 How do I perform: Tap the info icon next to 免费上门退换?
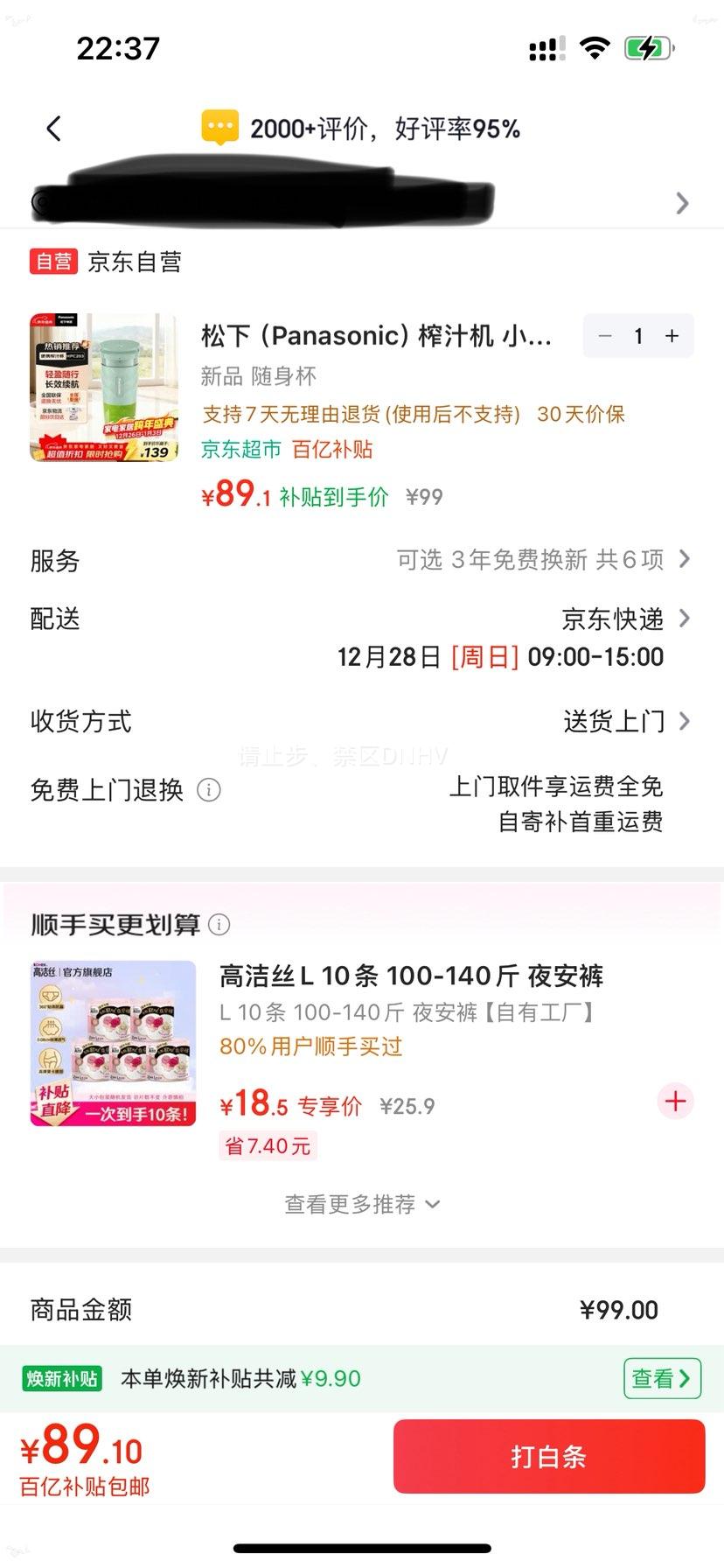(208, 790)
